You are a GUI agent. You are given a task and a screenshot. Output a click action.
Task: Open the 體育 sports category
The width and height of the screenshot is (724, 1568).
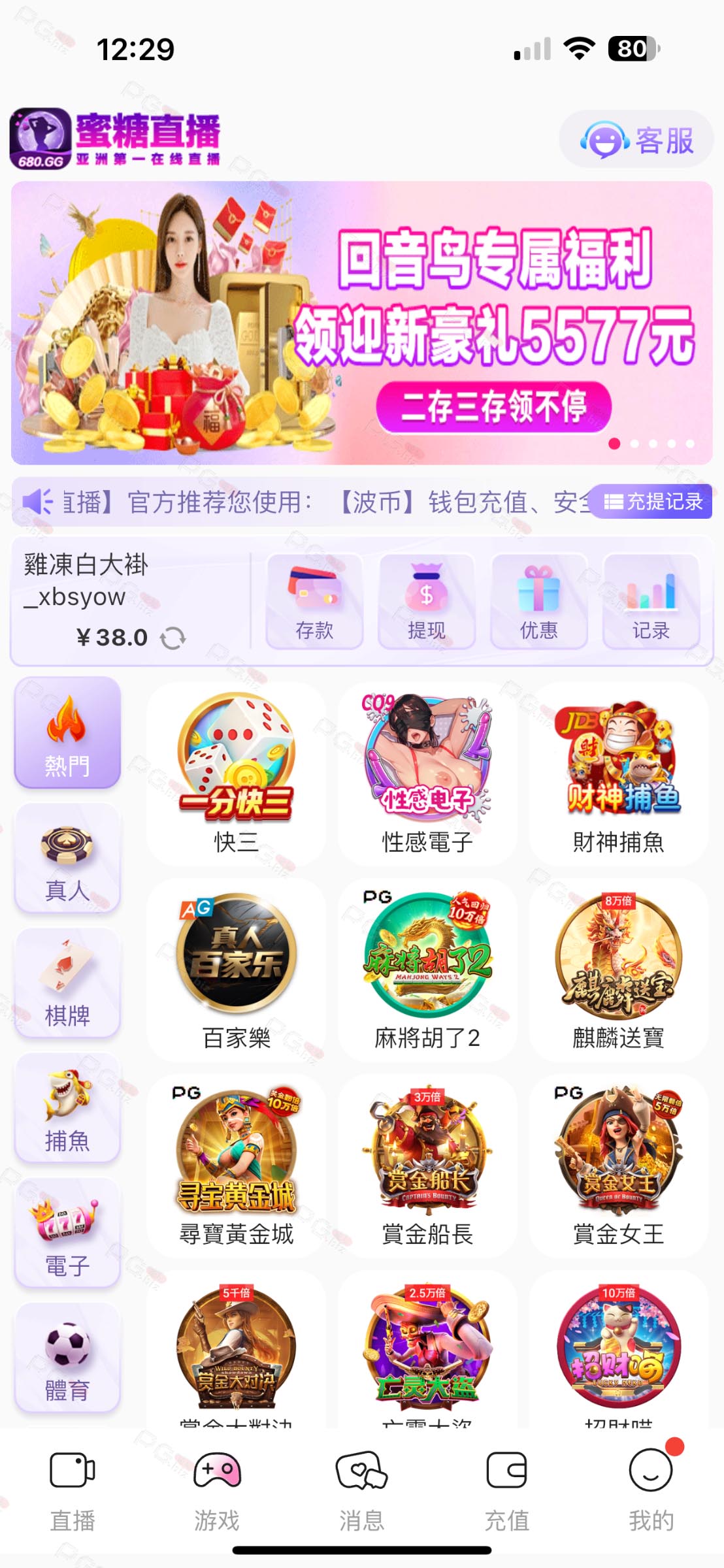[67, 1358]
